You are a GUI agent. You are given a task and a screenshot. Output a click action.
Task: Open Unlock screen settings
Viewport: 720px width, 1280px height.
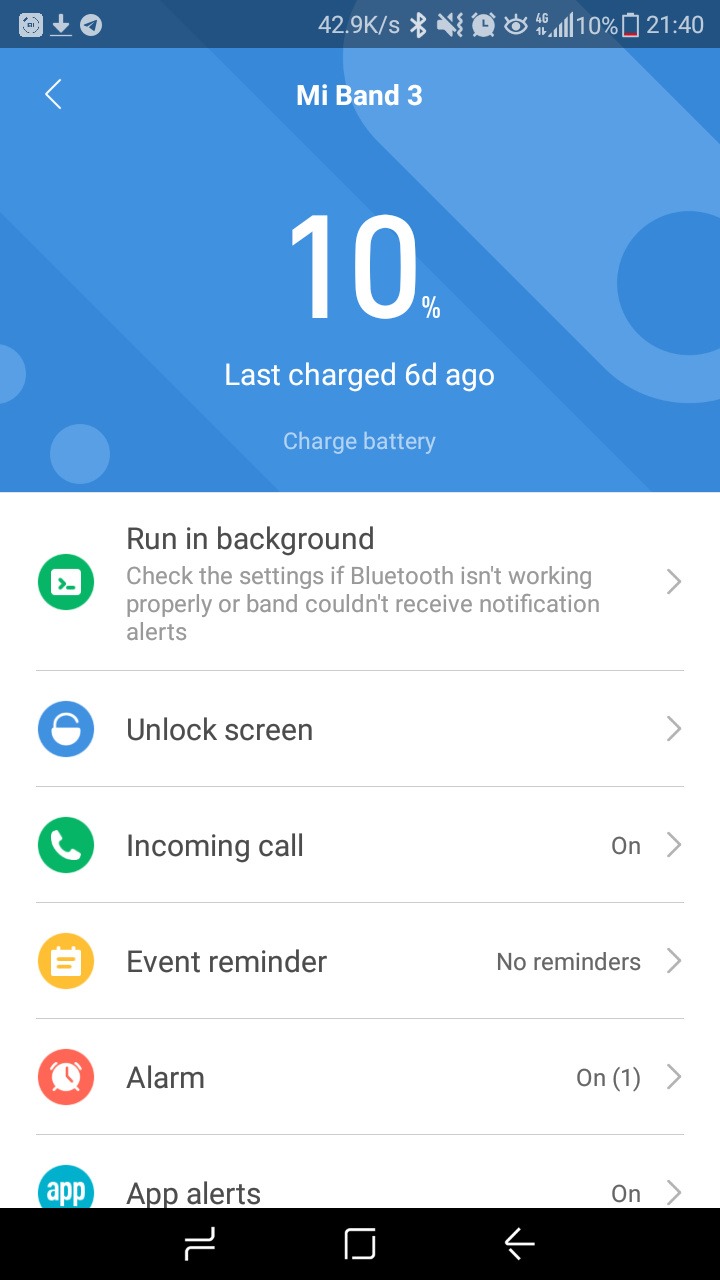tap(360, 730)
